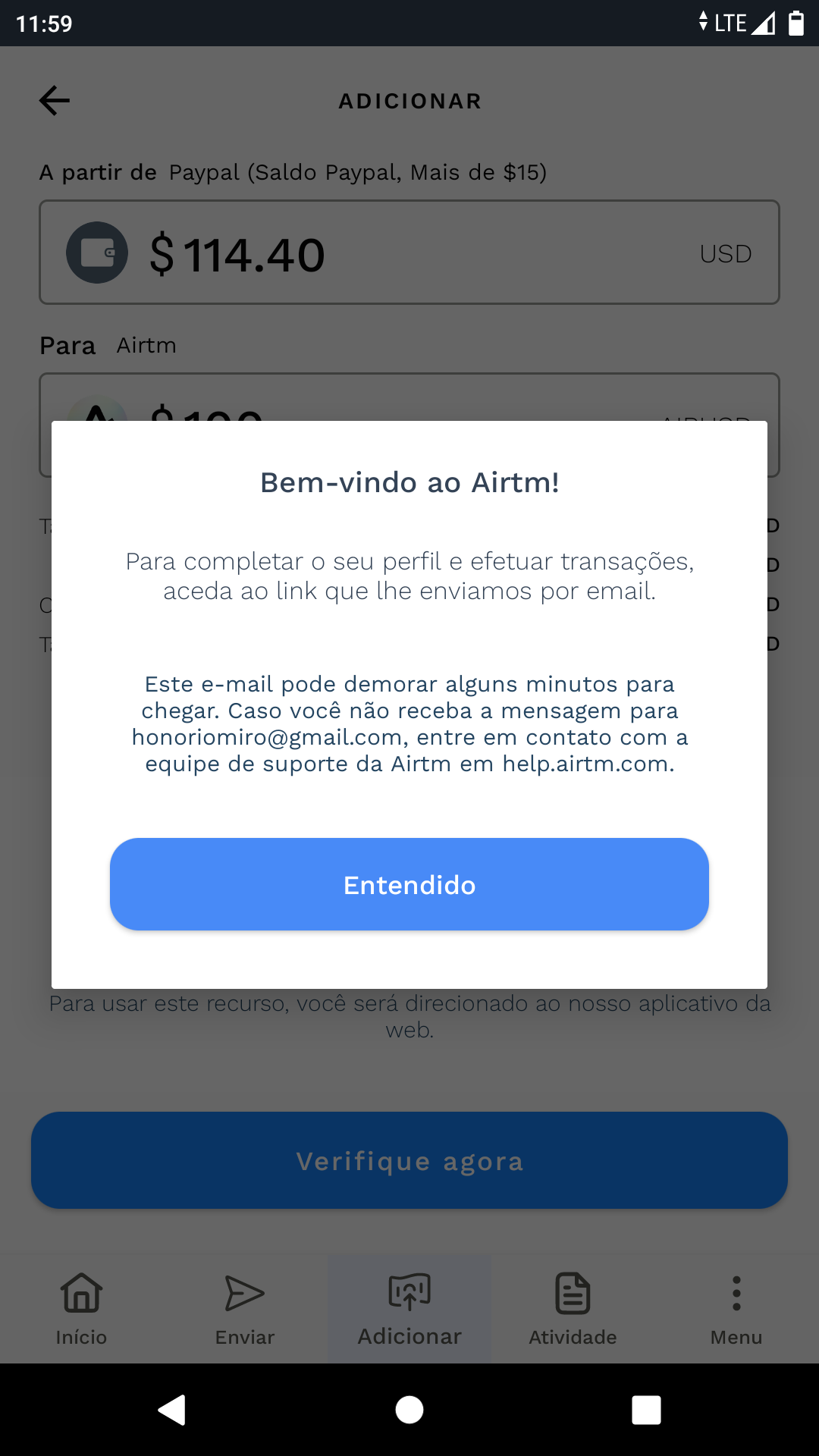Open the Menu tab
Viewport: 819px width, 1456px height.
click(x=736, y=1308)
